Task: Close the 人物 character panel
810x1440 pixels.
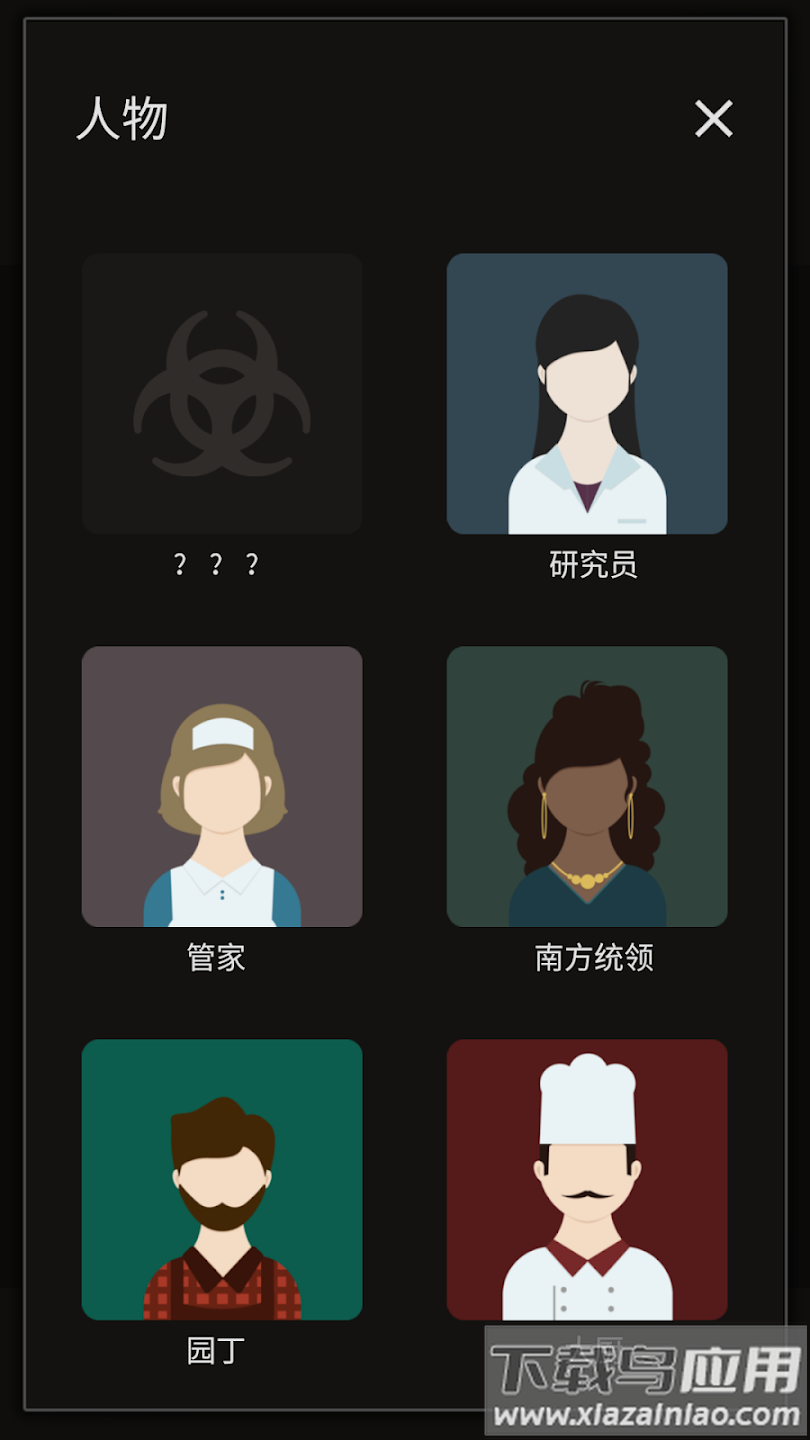Action: 713,119
